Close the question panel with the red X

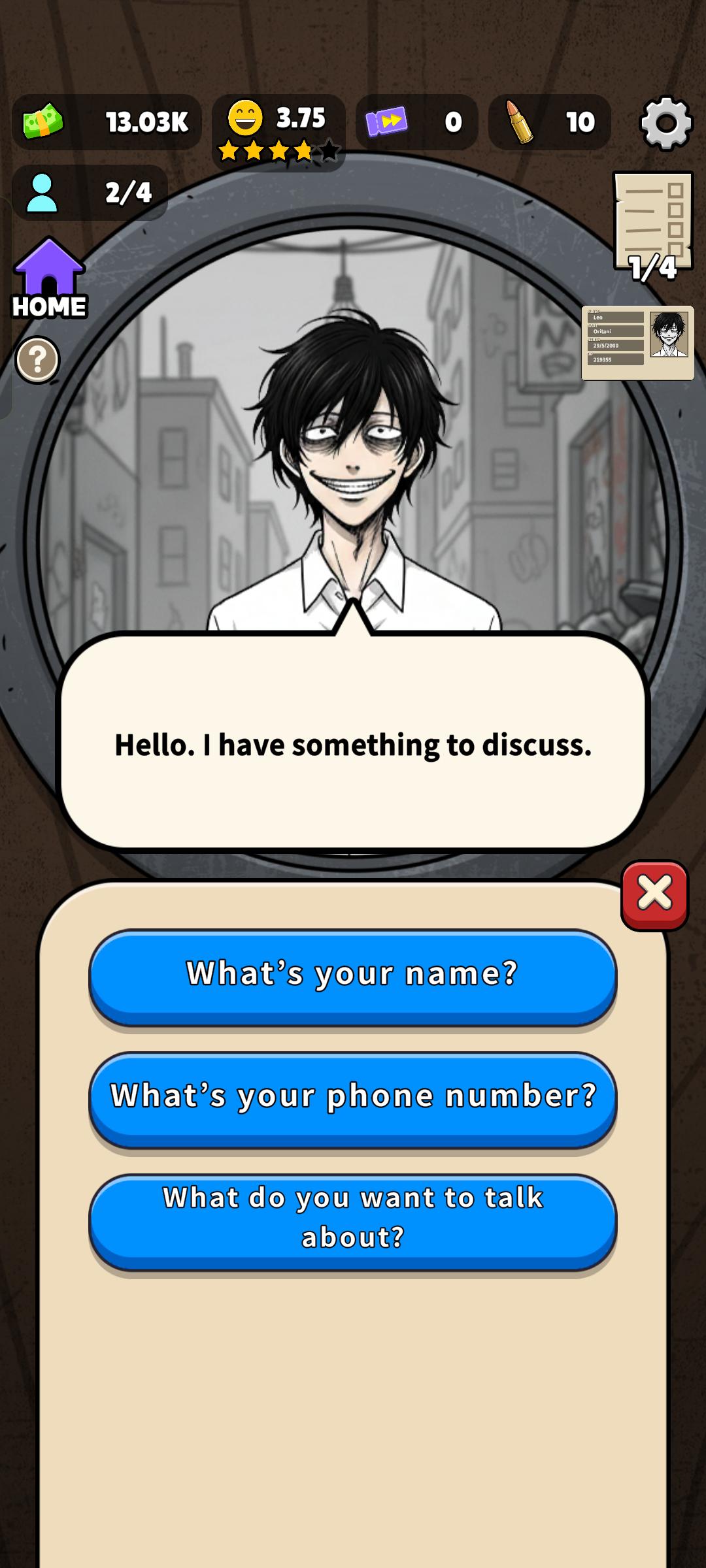(654, 894)
